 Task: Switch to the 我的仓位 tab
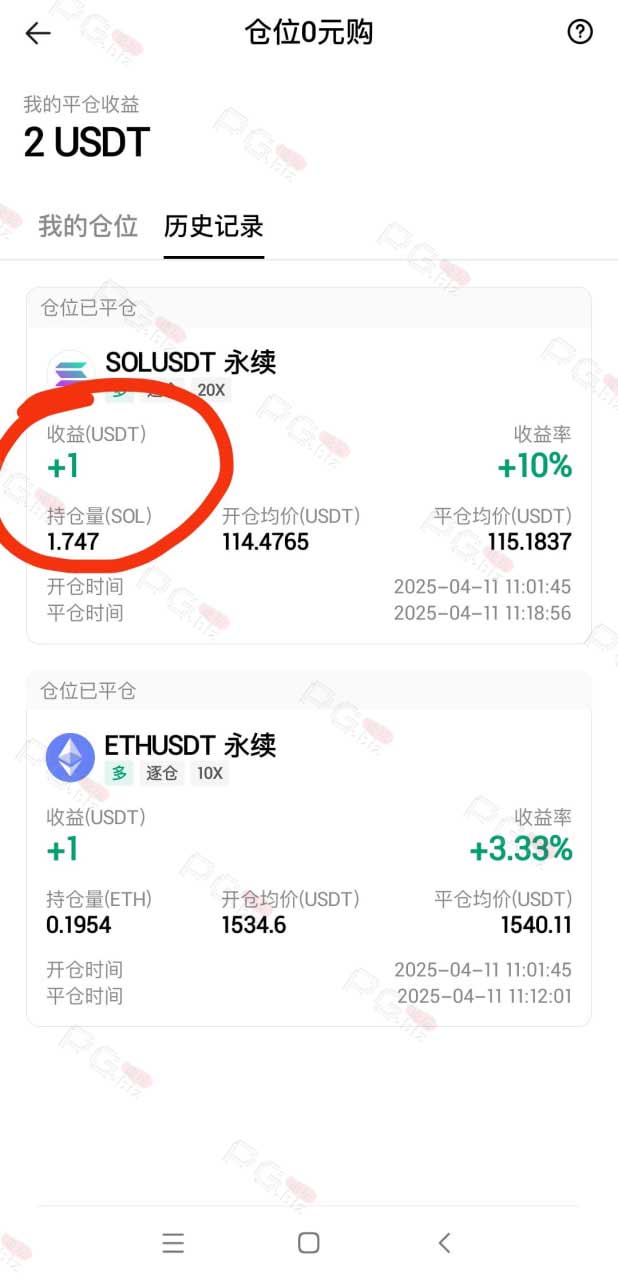88,226
